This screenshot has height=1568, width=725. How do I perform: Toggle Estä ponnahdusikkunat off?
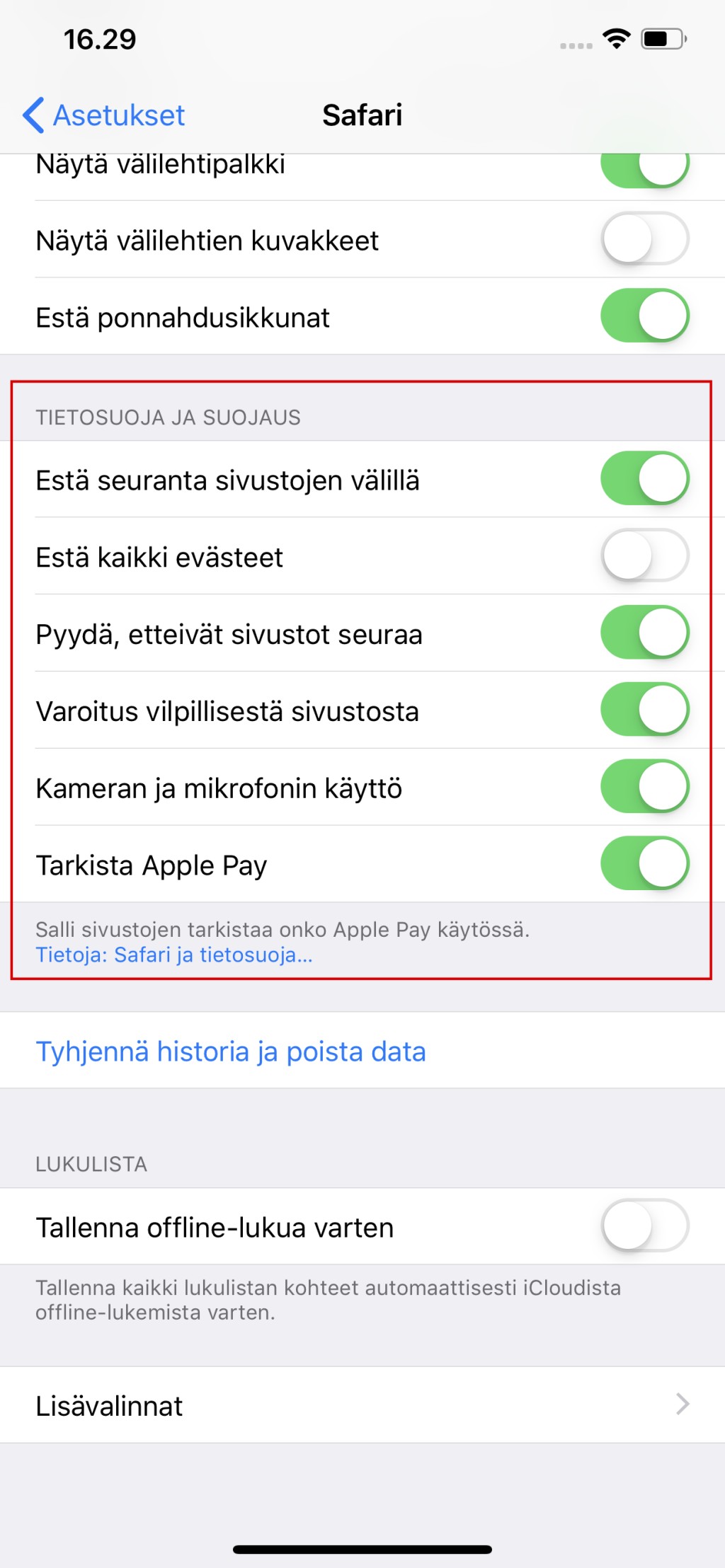click(x=645, y=316)
